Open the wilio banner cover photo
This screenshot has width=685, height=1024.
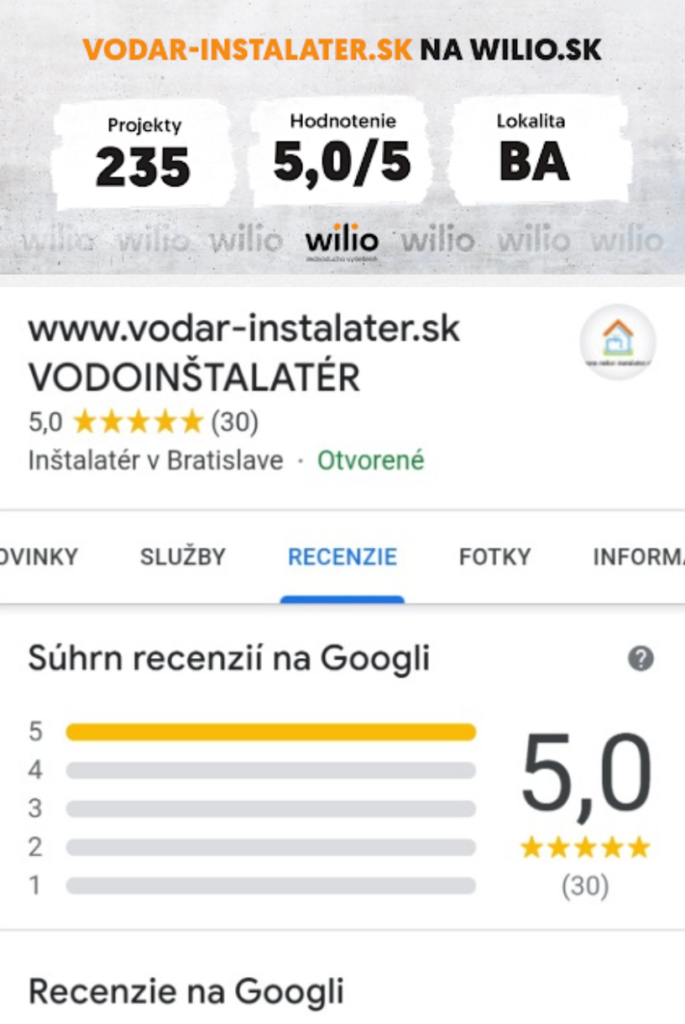point(342,140)
